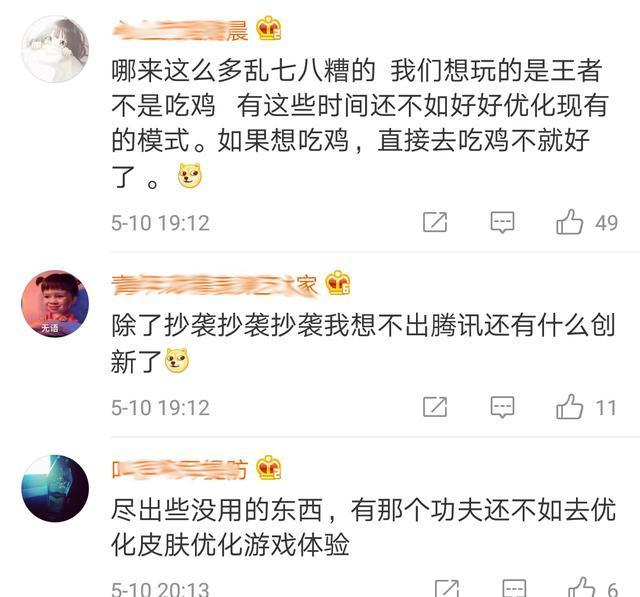
Task: Open the anime-avatar profile of first commenter
Action: pos(55,49)
